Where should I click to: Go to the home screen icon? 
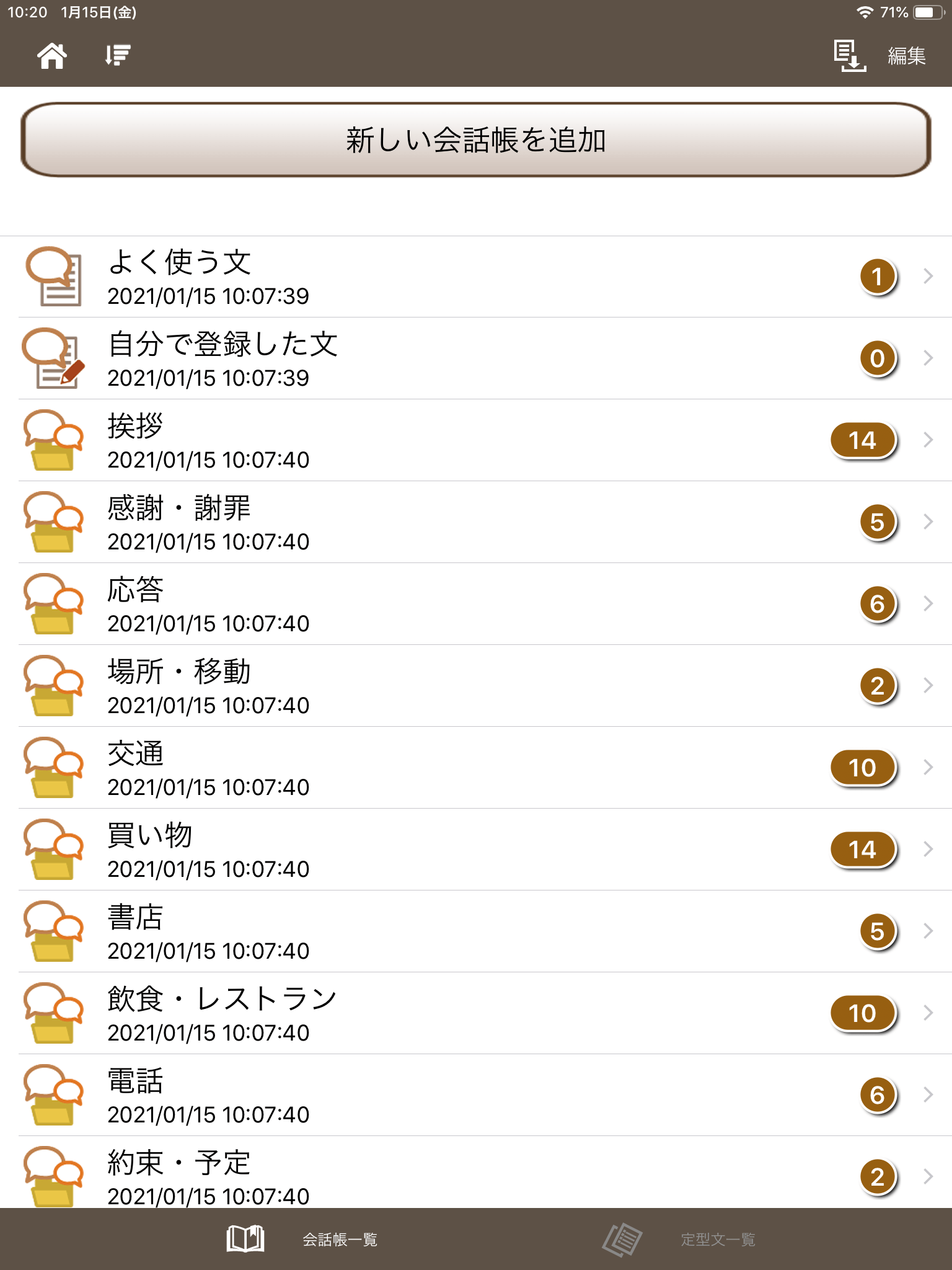52,56
